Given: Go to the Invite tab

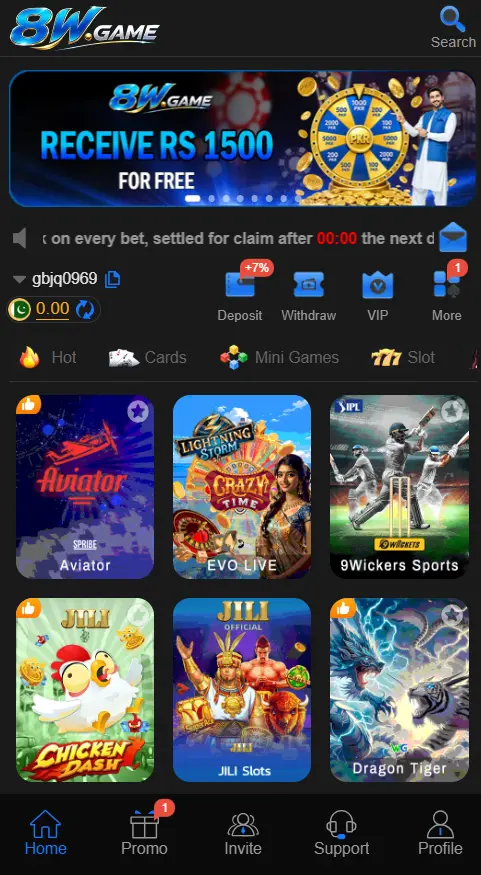Looking at the screenshot, I should point(243,834).
